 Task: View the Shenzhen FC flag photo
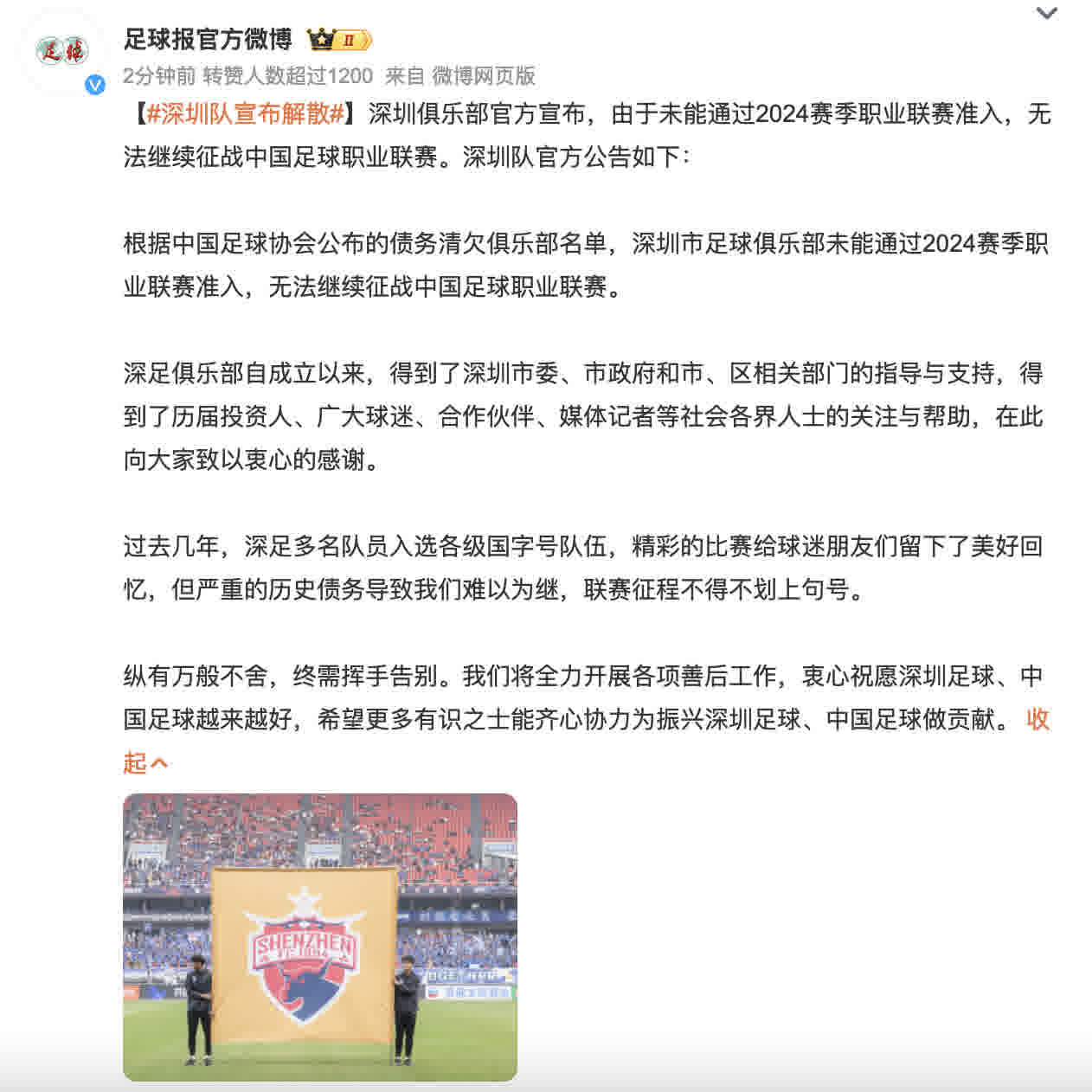click(320, 937)
